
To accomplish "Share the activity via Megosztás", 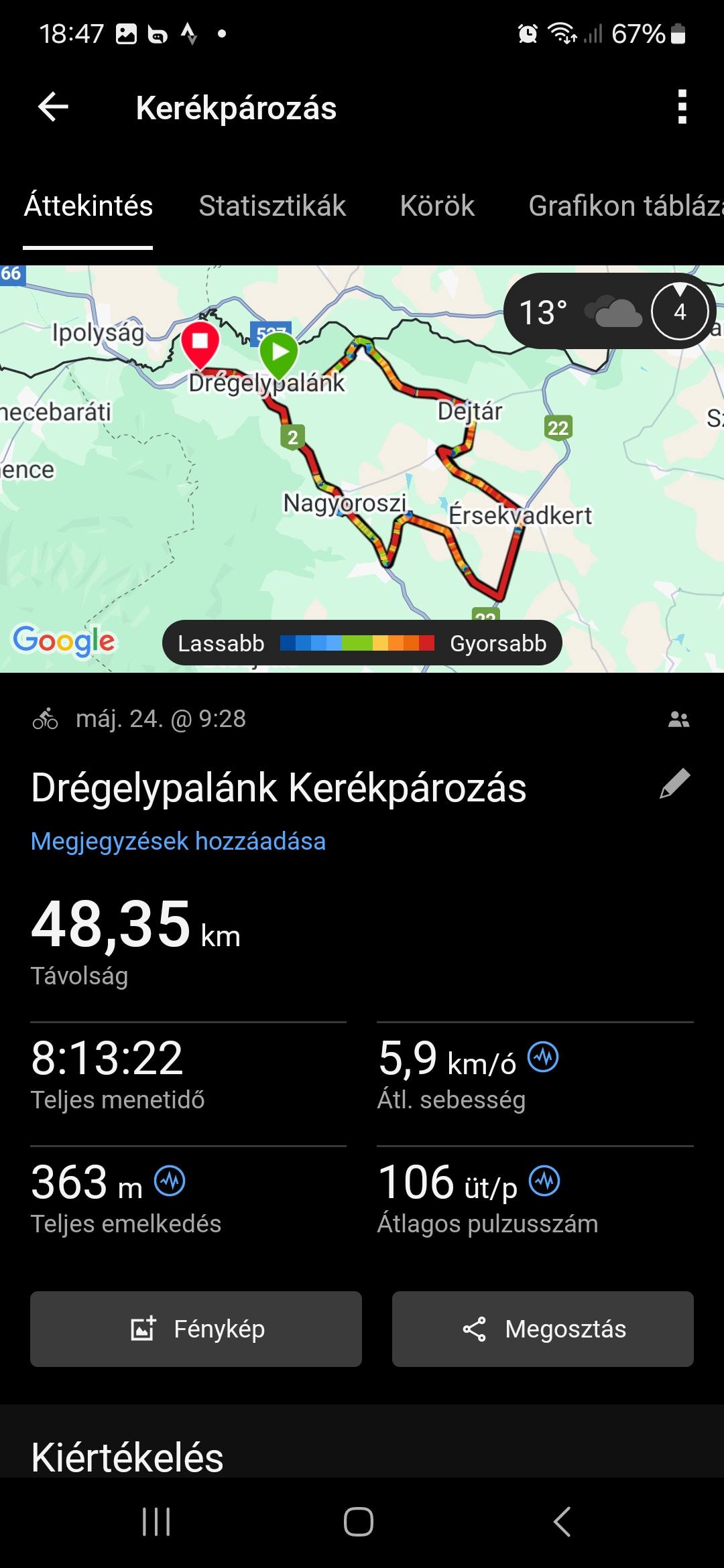I will (542, 1329).
